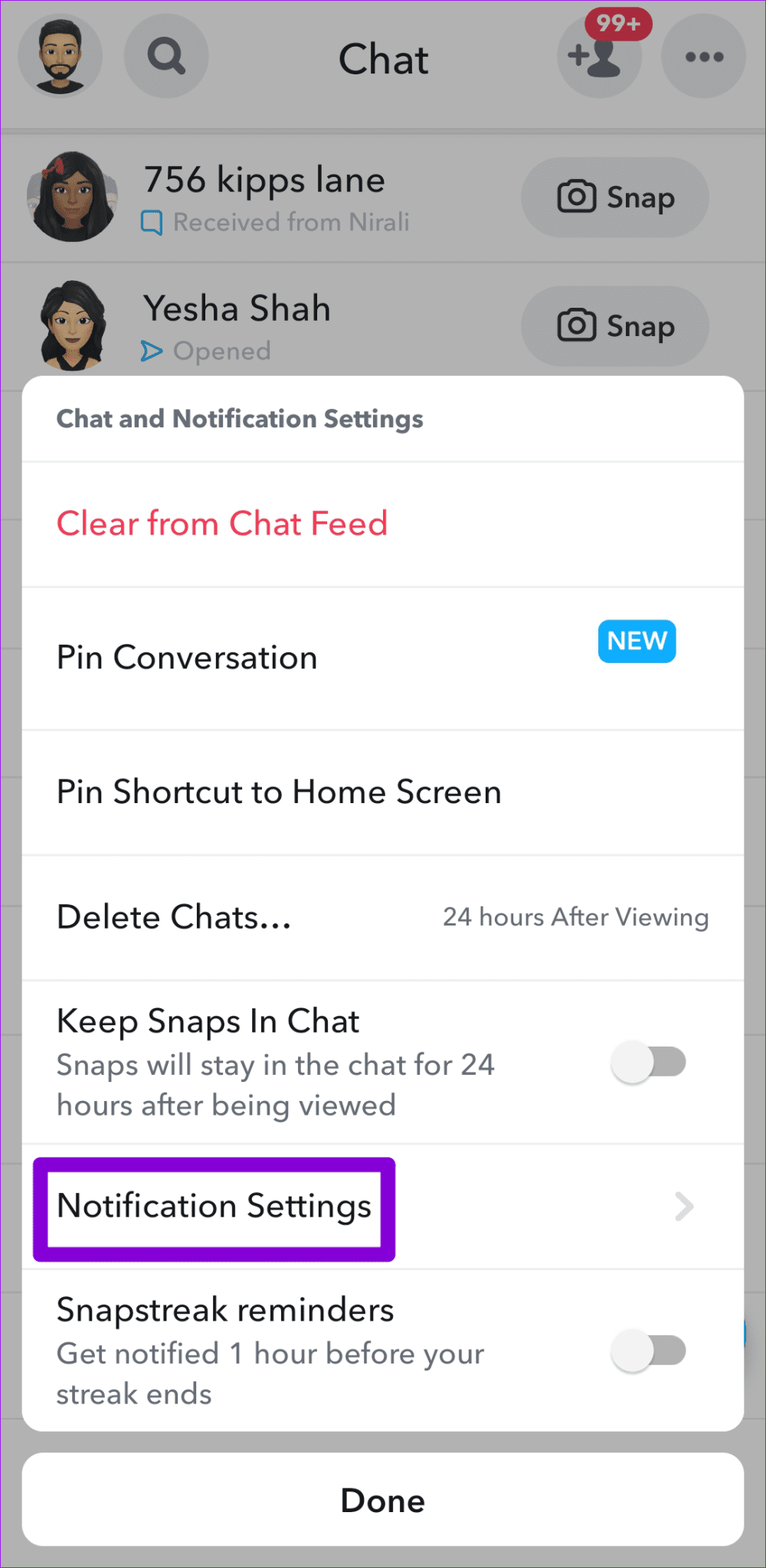Select Pin Conversation
766x1568 pixels.
coord(186,657)
